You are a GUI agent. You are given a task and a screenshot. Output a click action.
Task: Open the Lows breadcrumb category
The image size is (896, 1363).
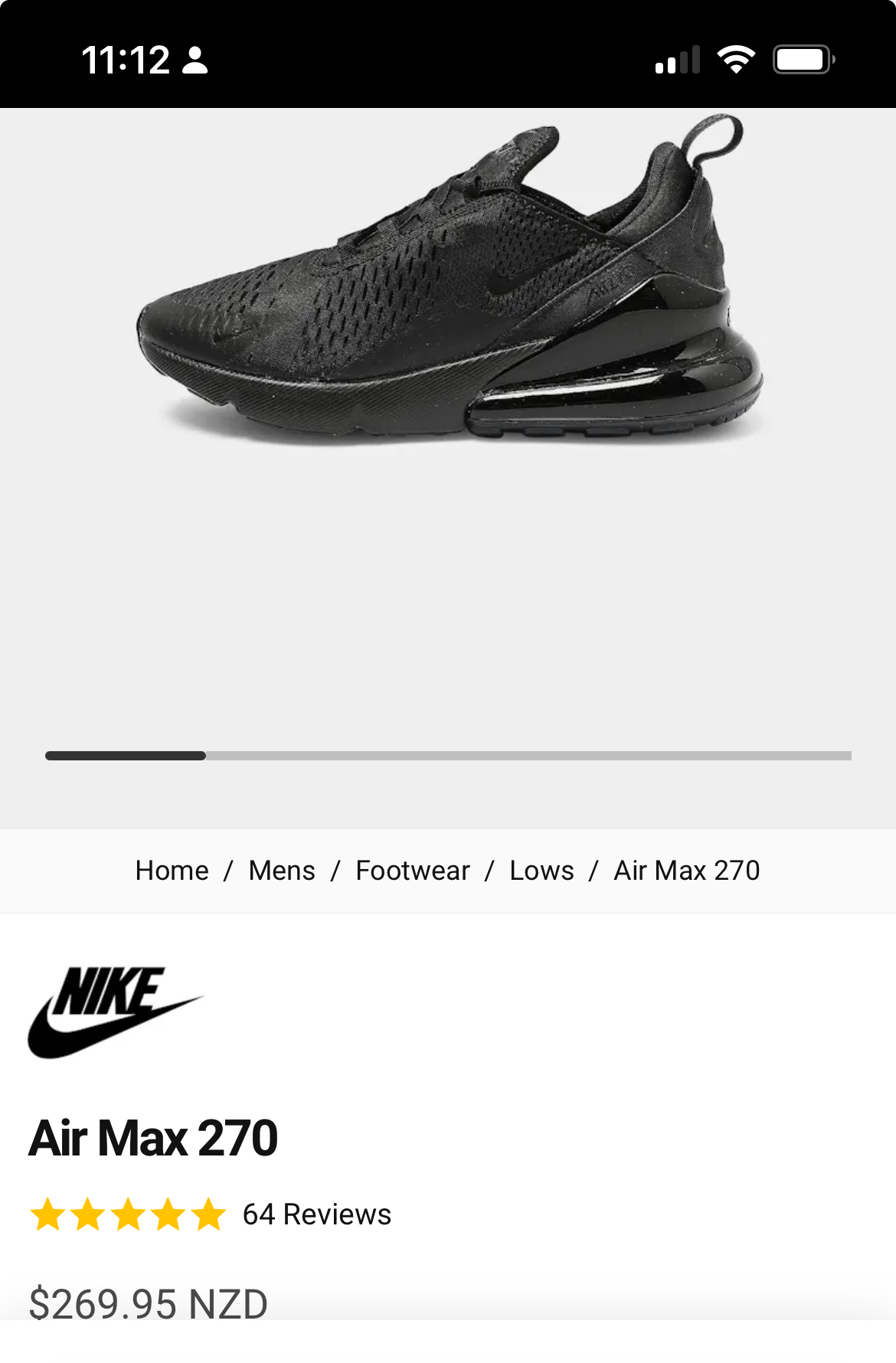click(541, 871)
